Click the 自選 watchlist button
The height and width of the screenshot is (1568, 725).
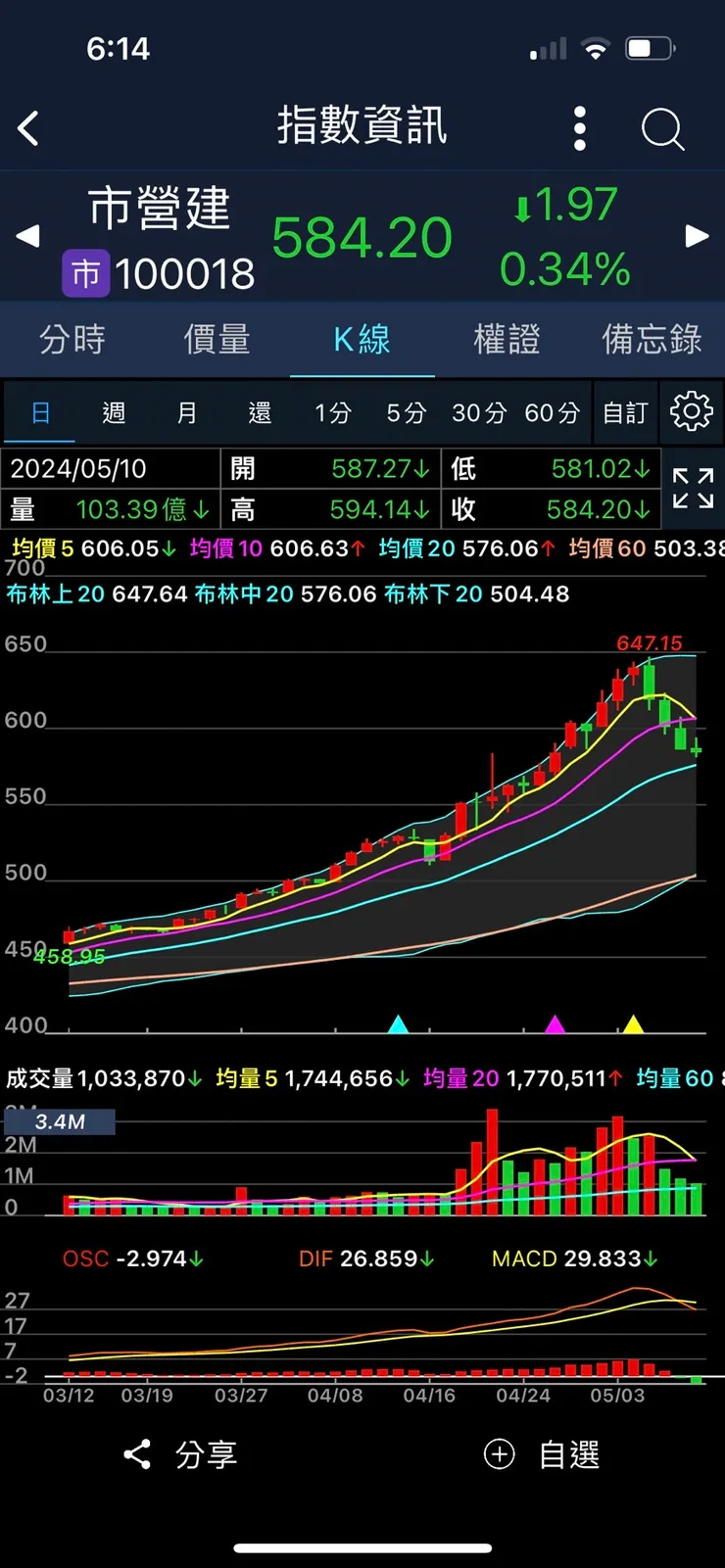[x=566, y=1455]
